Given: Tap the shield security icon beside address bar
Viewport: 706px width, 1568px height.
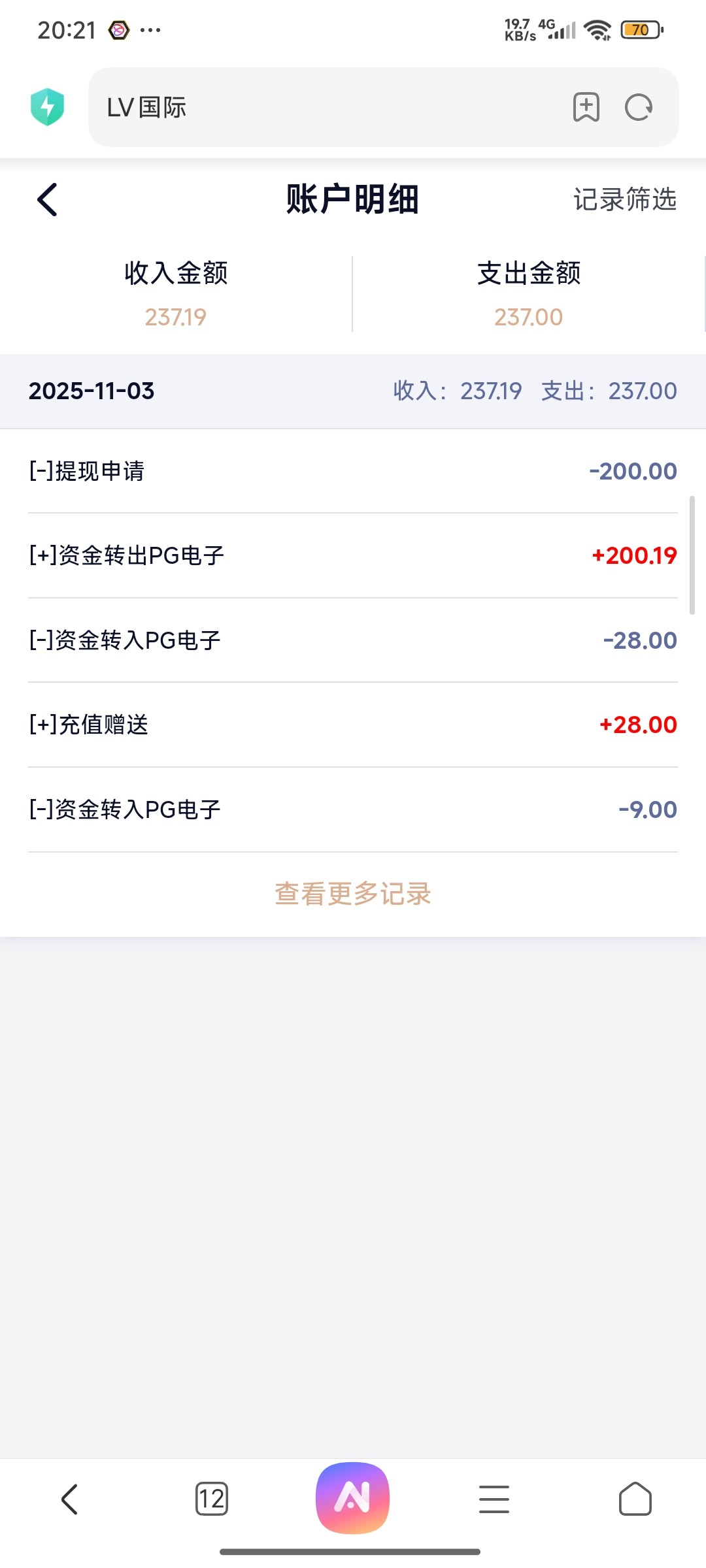Looking at the screenshot, I should click(46, 107).
